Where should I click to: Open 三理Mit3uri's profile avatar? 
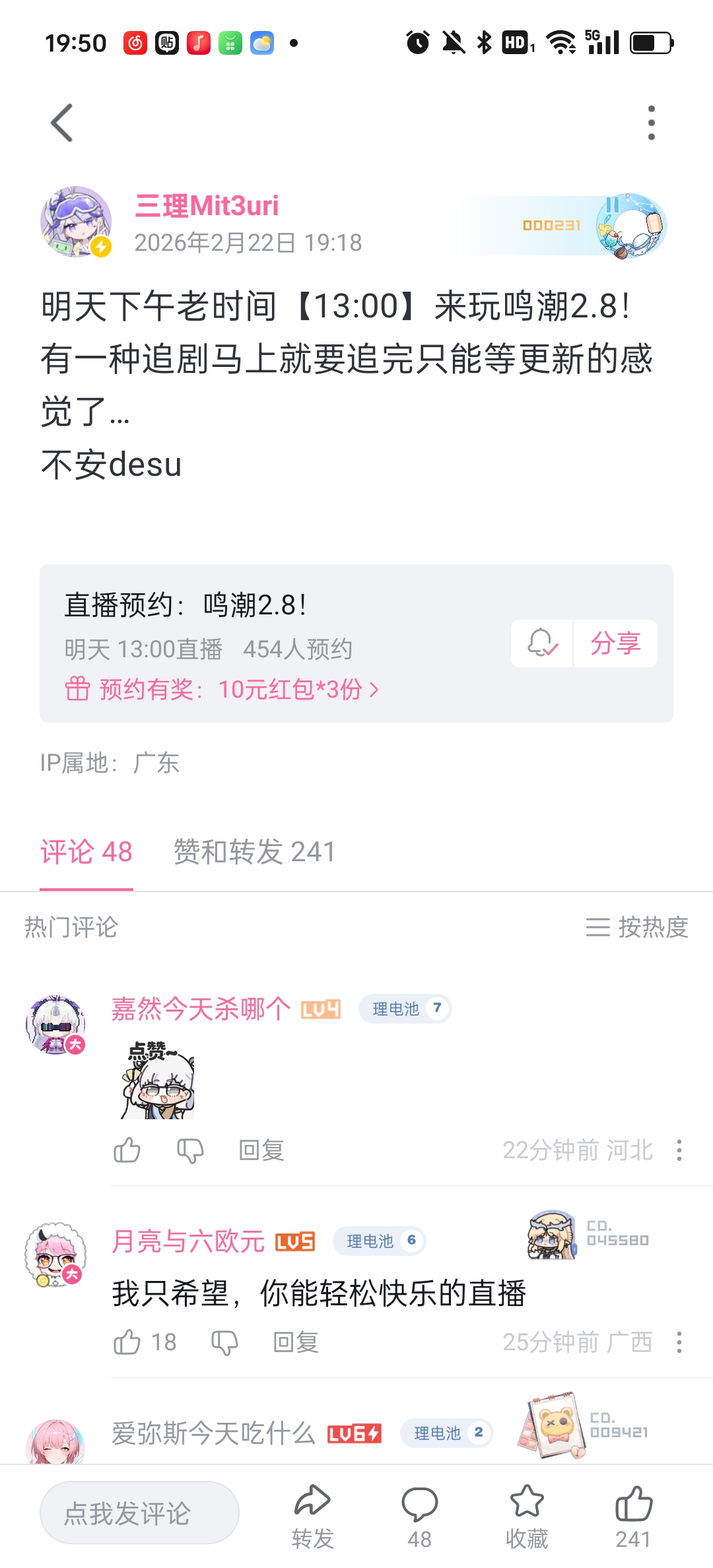tap(75, 222)
